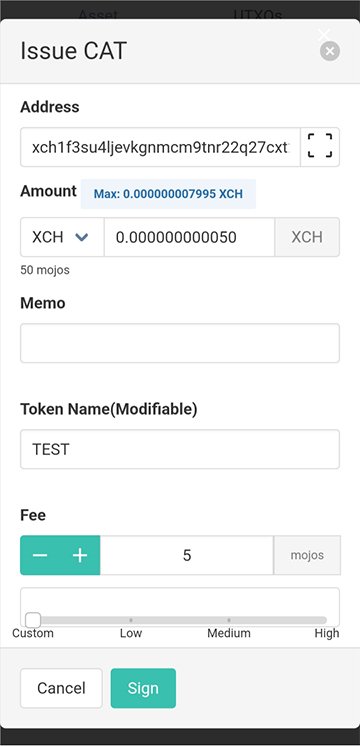The image size is (360, 746).
Task: Decrease the fee with the minus button
Action: [40, 555]
